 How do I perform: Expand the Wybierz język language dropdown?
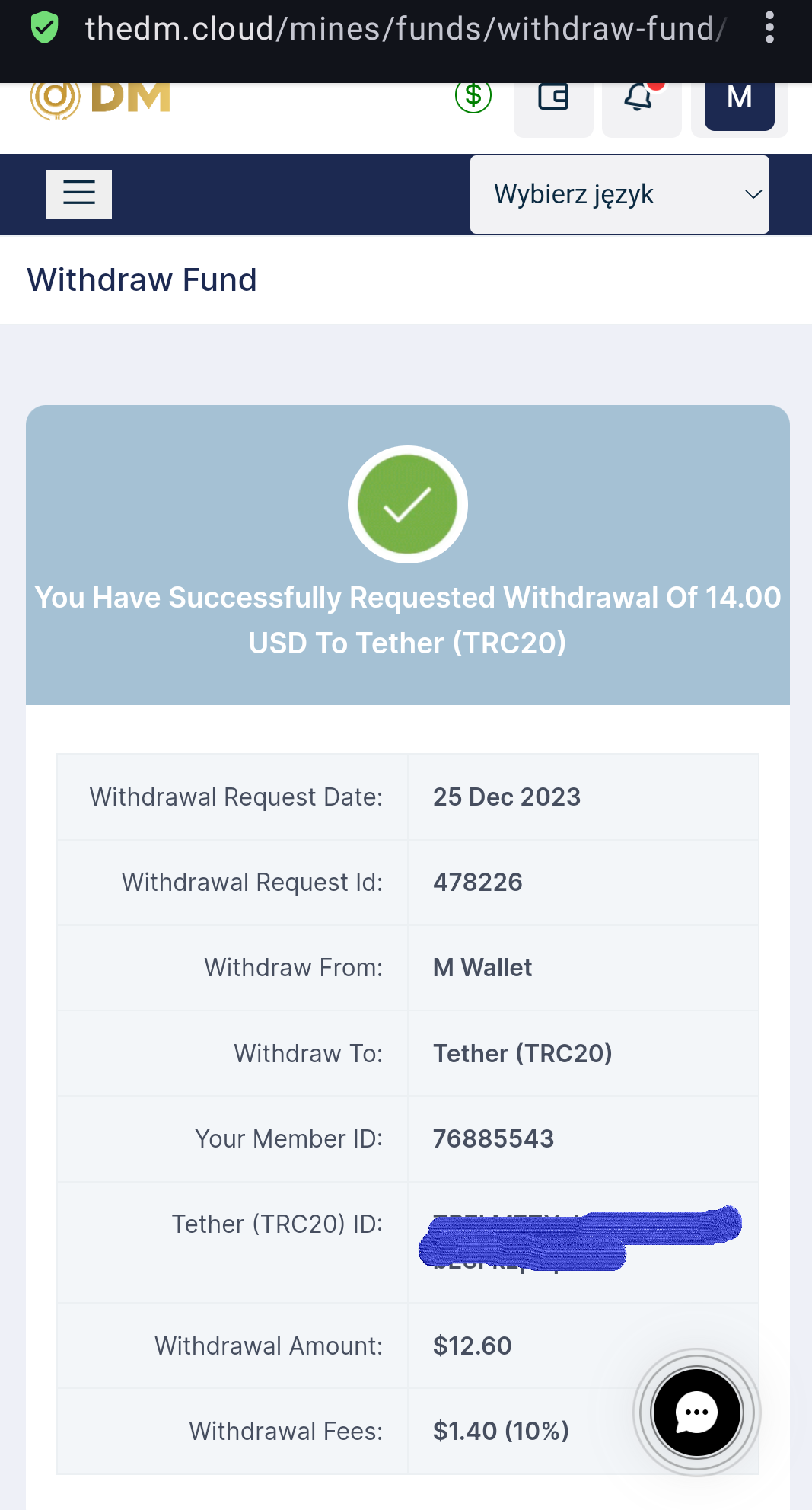coord(619,194)
